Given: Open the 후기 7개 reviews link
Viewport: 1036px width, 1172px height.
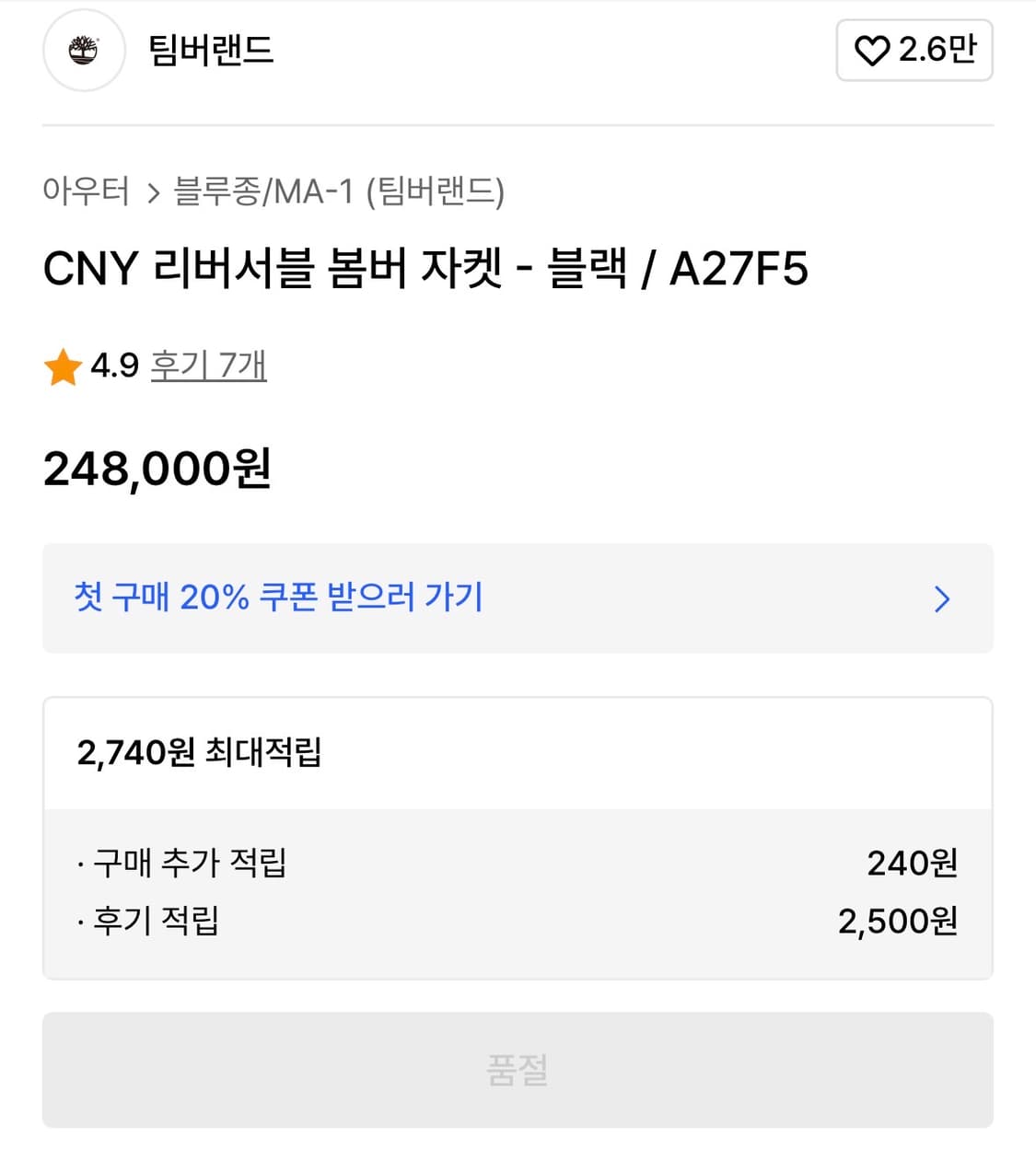Looking at the screenshot, I should click(x=207, y=365).
